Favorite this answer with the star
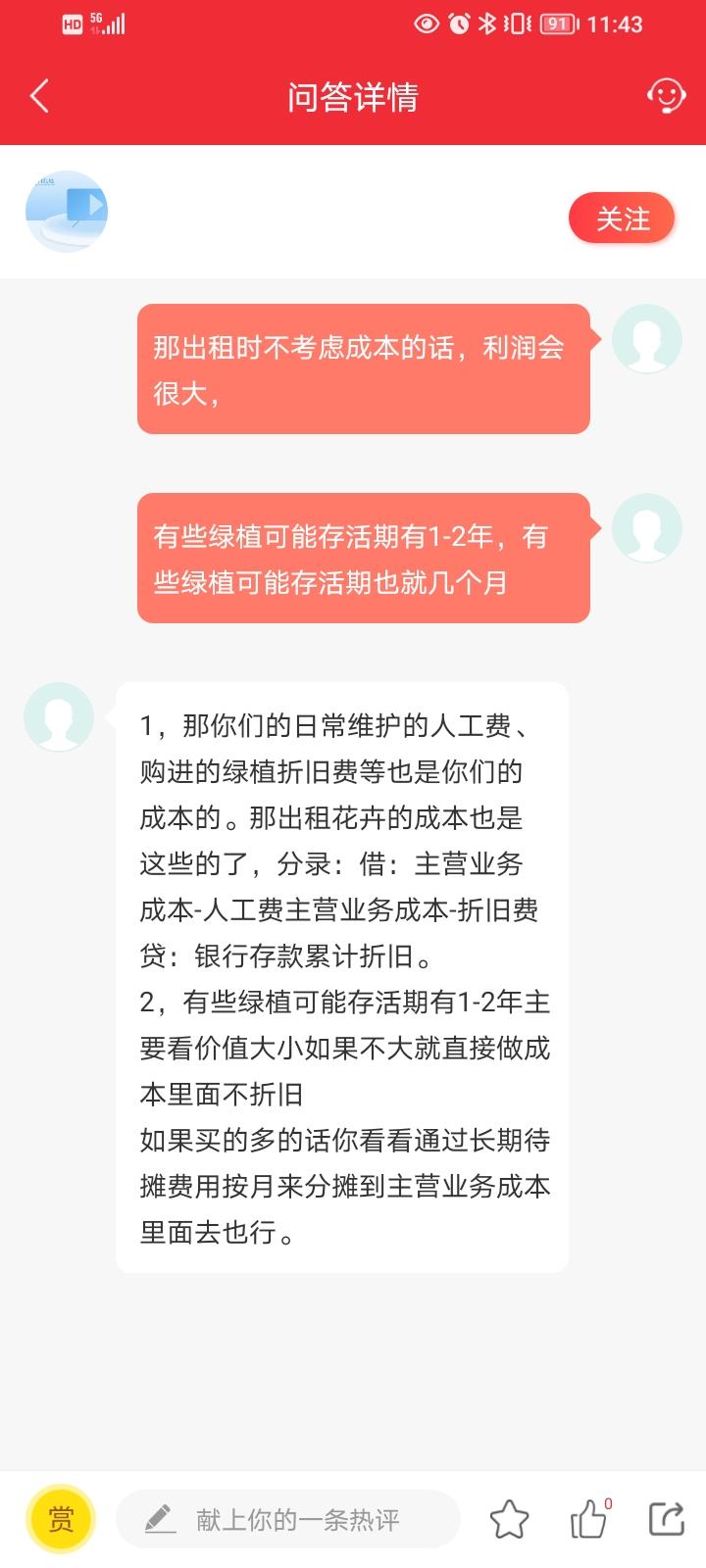 509,1519
